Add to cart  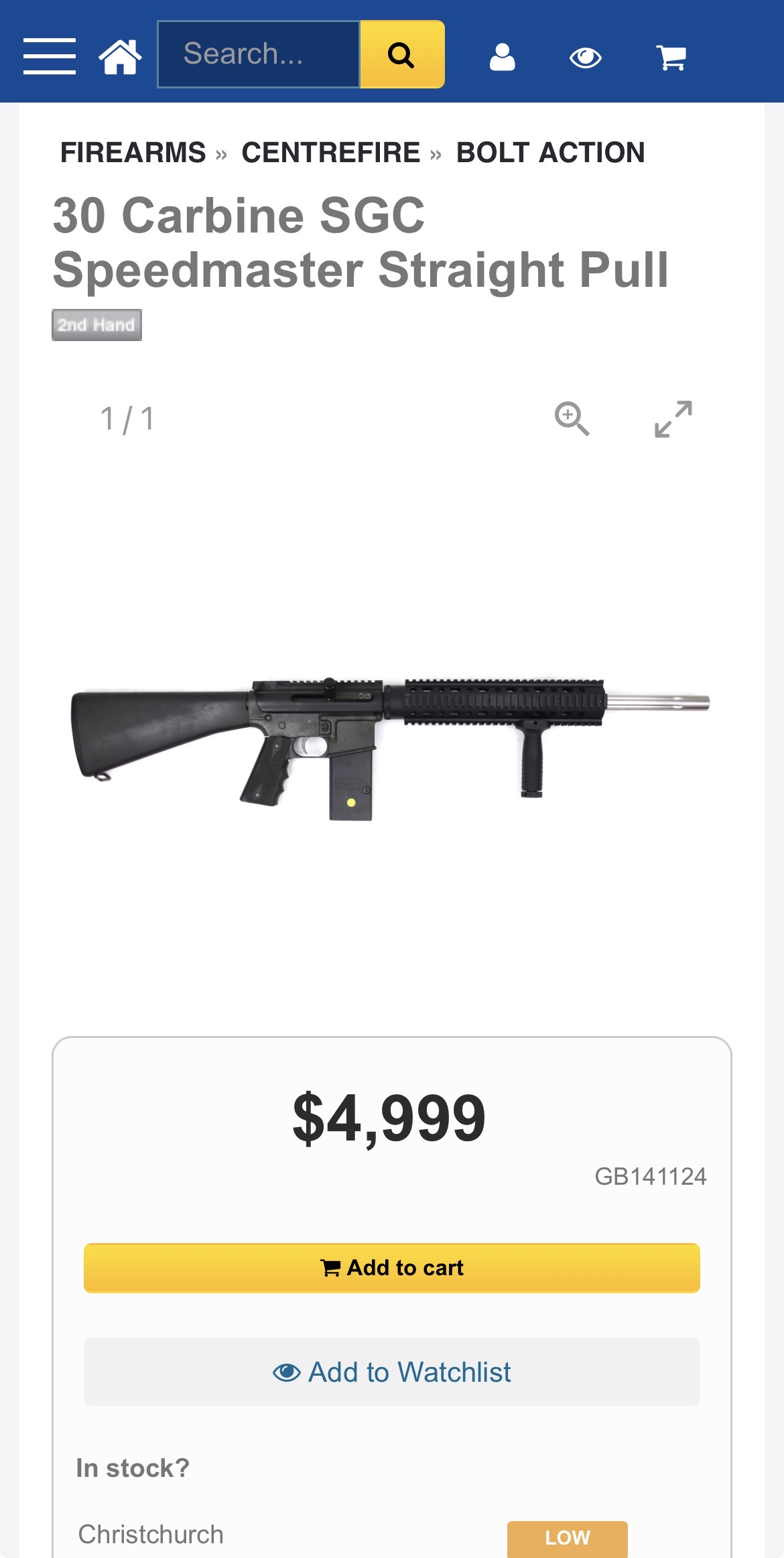(392, 1267)
